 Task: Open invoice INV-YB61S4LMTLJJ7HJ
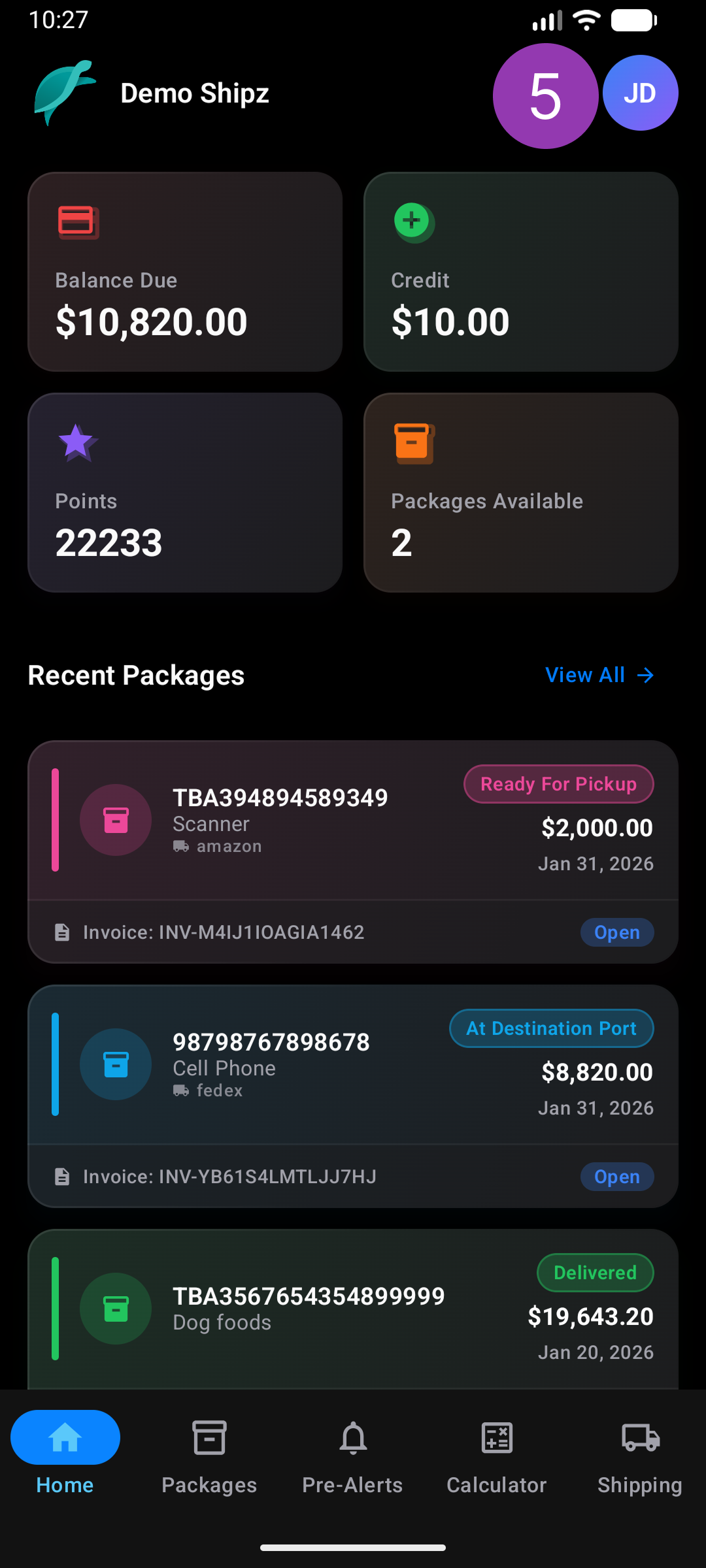(x=229, y=1177)
